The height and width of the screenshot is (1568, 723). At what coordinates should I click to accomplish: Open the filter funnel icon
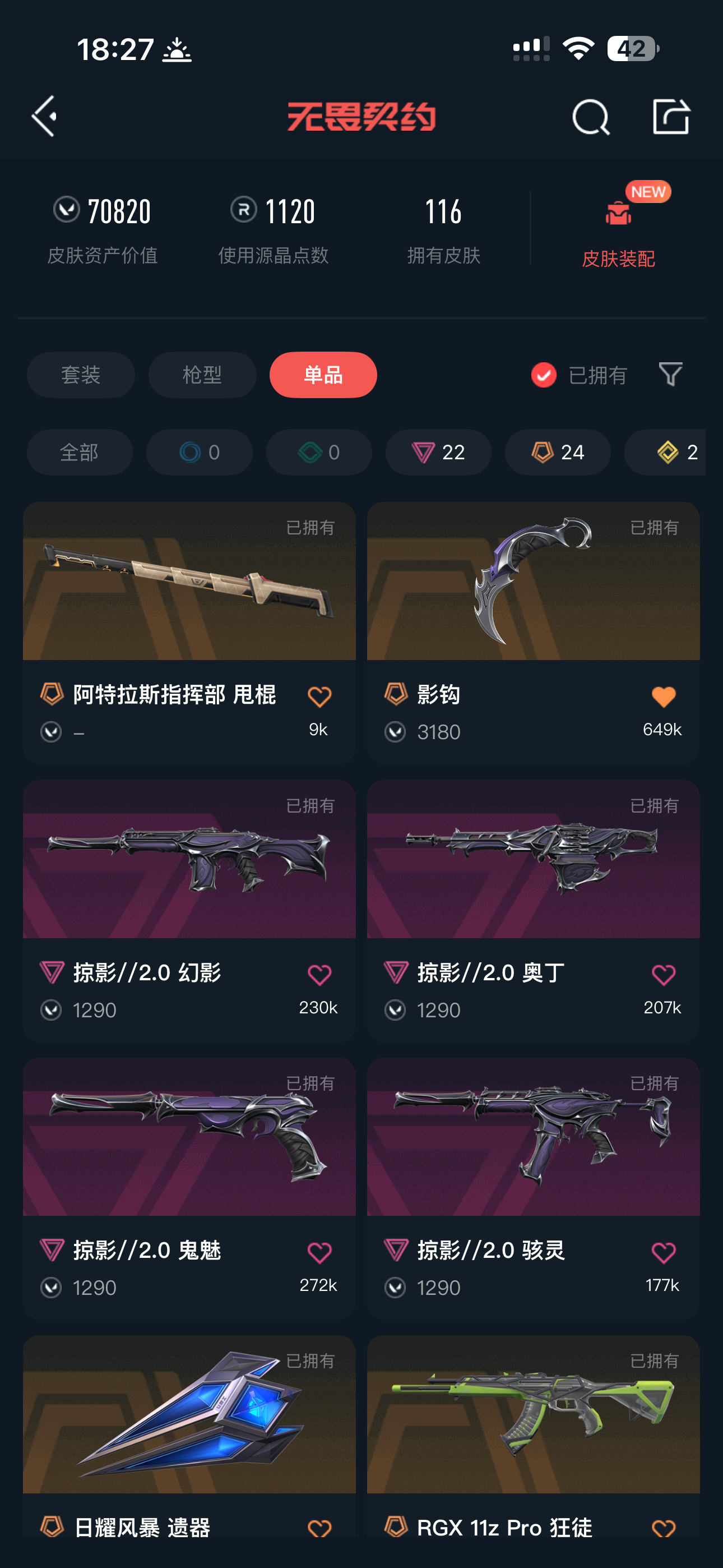670,375
